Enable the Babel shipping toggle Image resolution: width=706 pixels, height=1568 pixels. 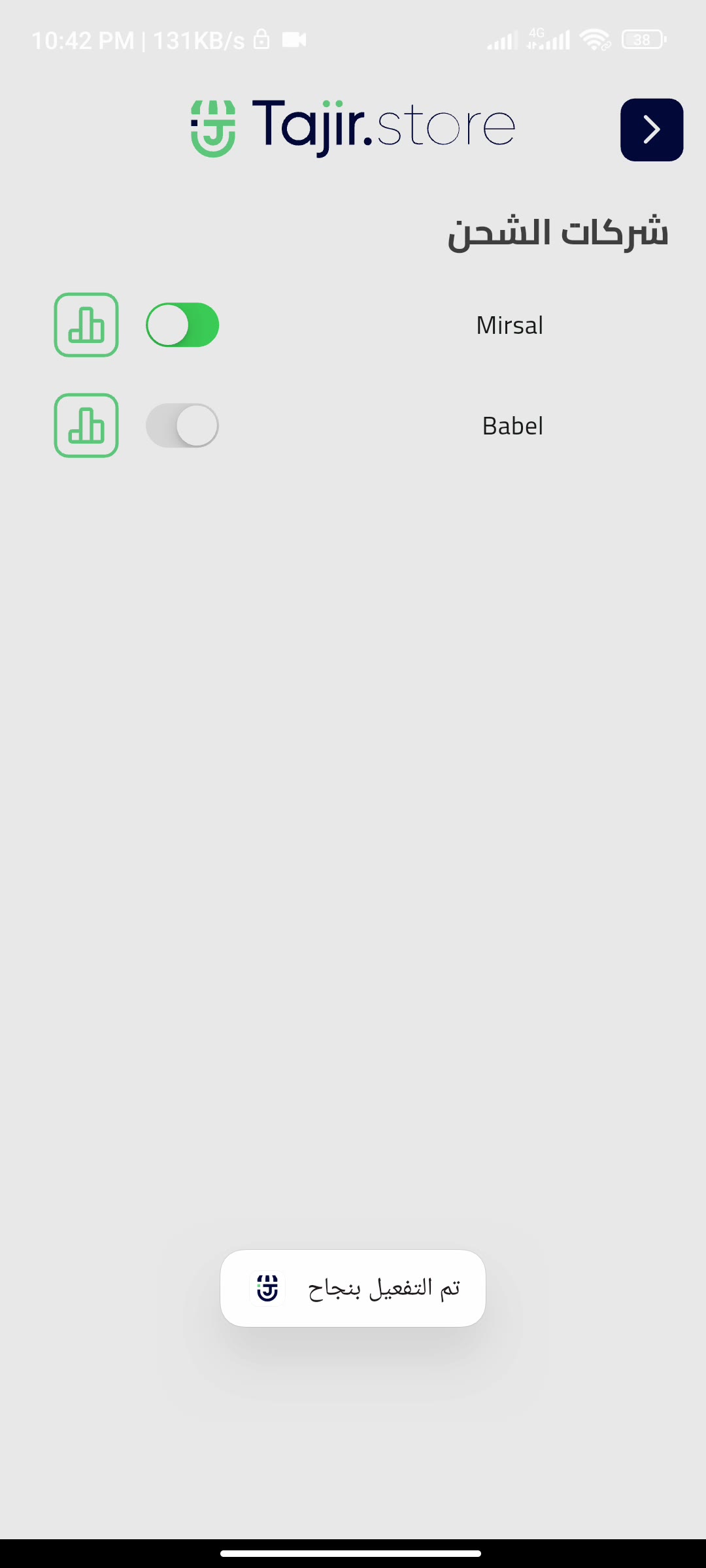coord(182,425)
